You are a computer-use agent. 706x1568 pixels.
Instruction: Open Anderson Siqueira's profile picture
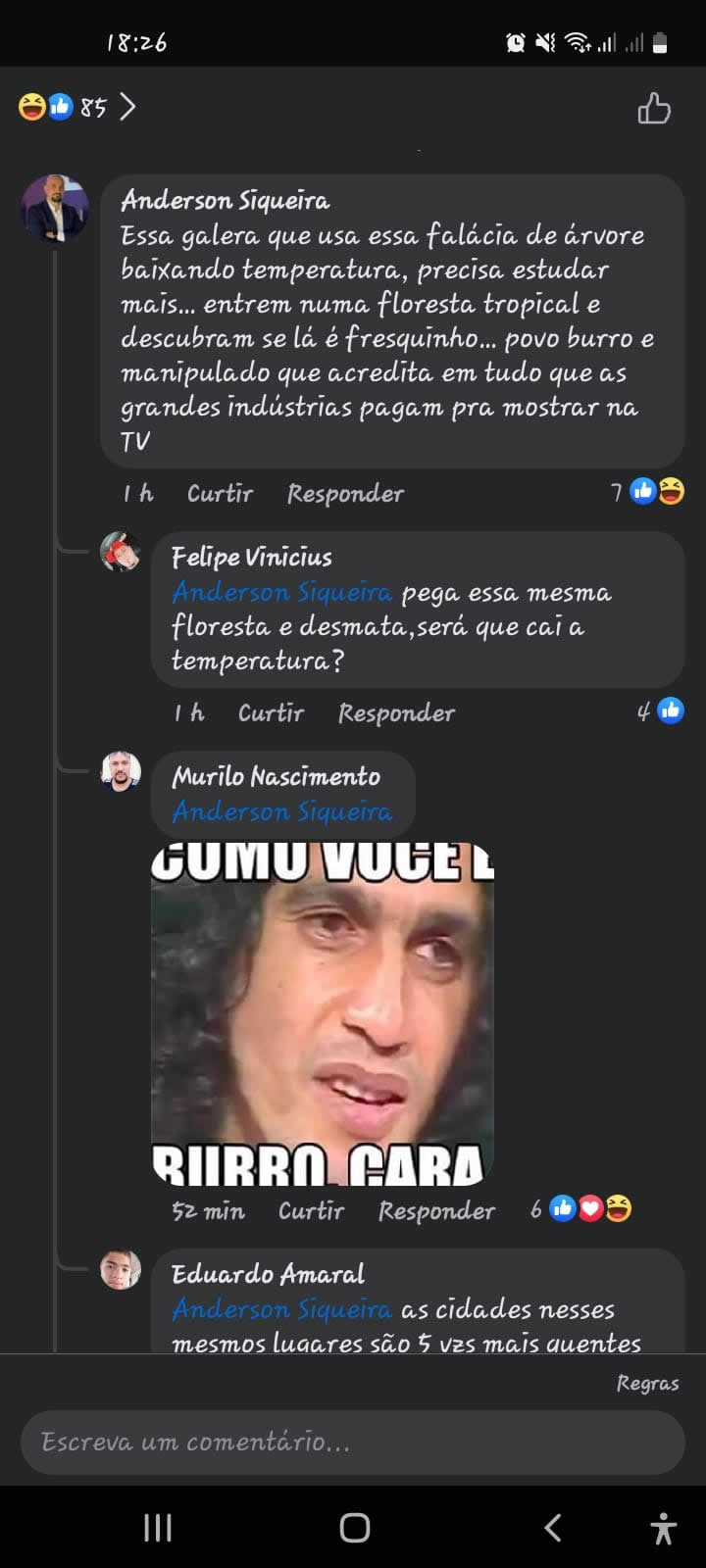55,208
